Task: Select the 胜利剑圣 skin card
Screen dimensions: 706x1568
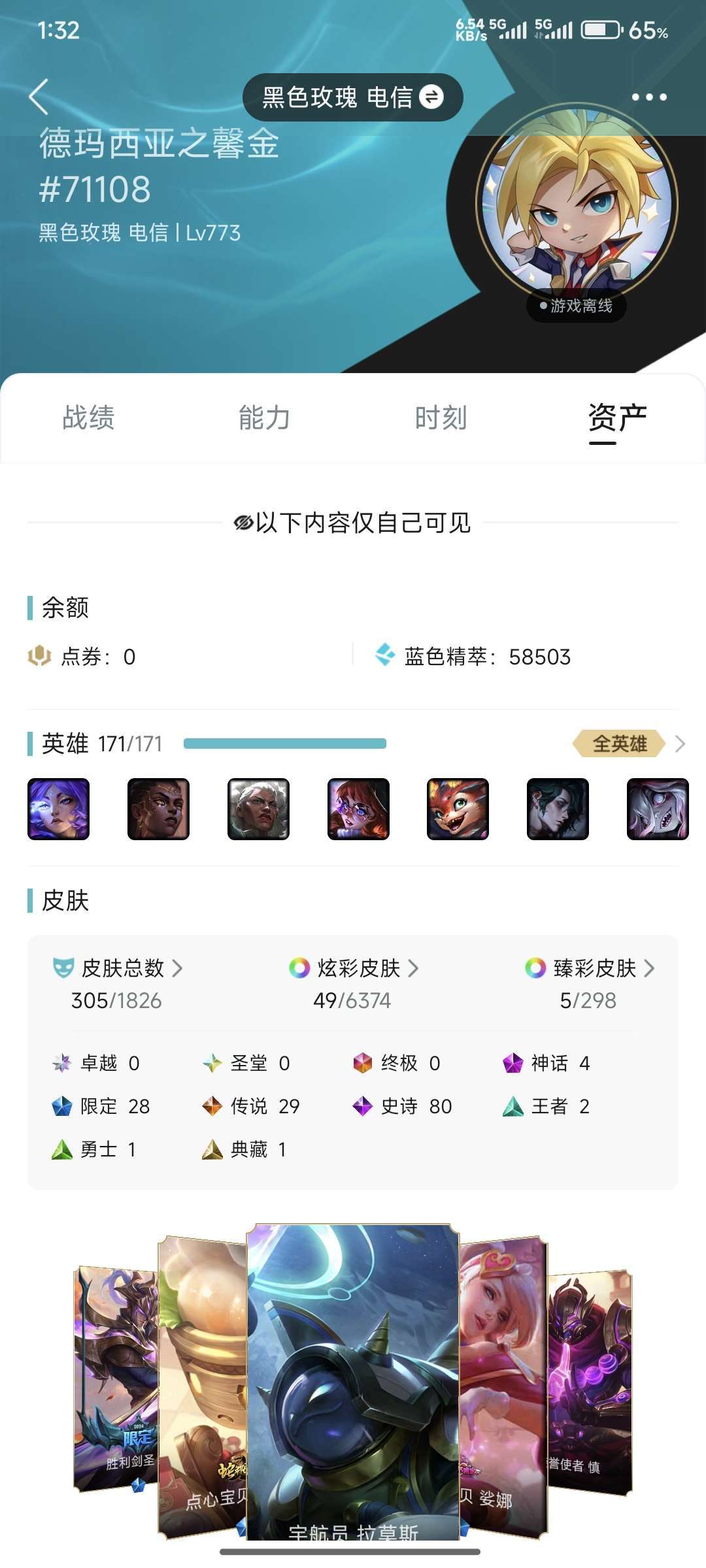Action: click(x=114, y=1379)
